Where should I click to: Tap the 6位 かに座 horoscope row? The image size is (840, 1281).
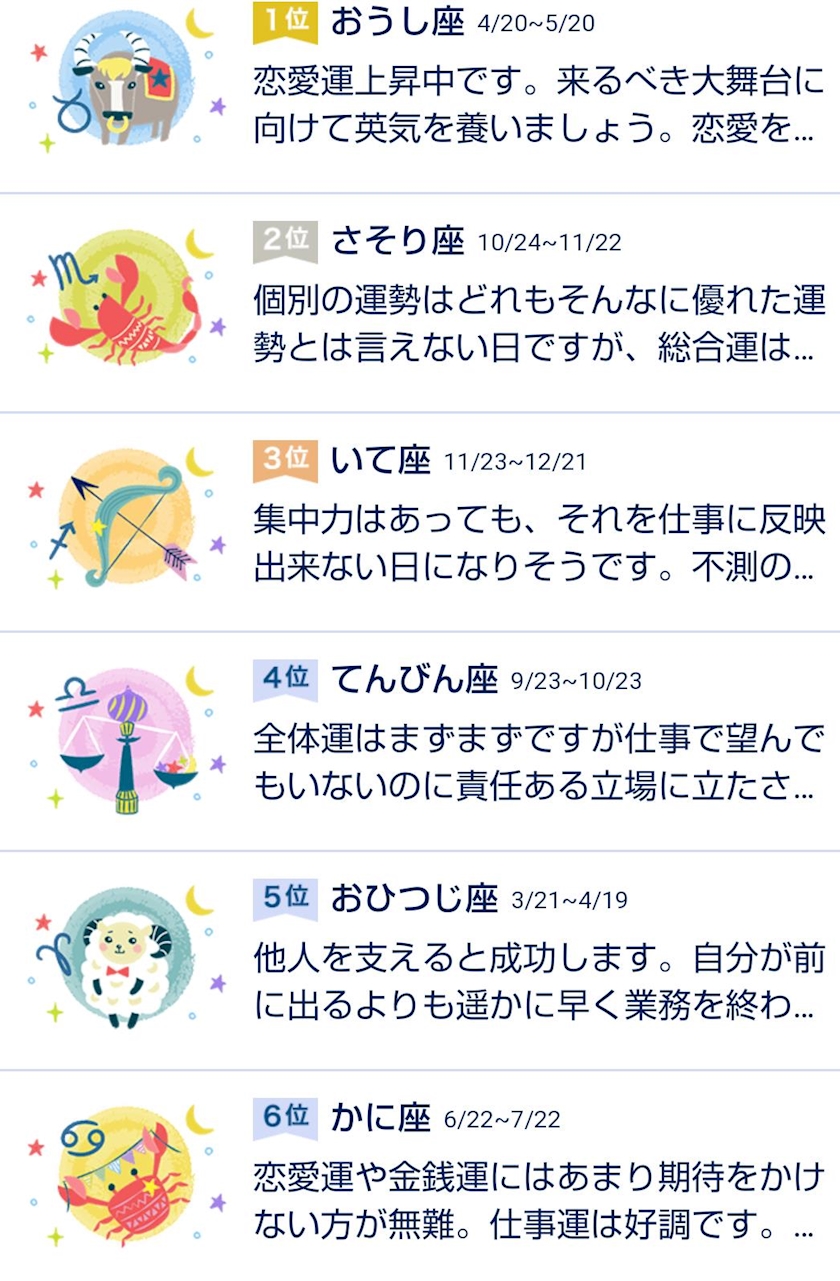coord(420,1176)
